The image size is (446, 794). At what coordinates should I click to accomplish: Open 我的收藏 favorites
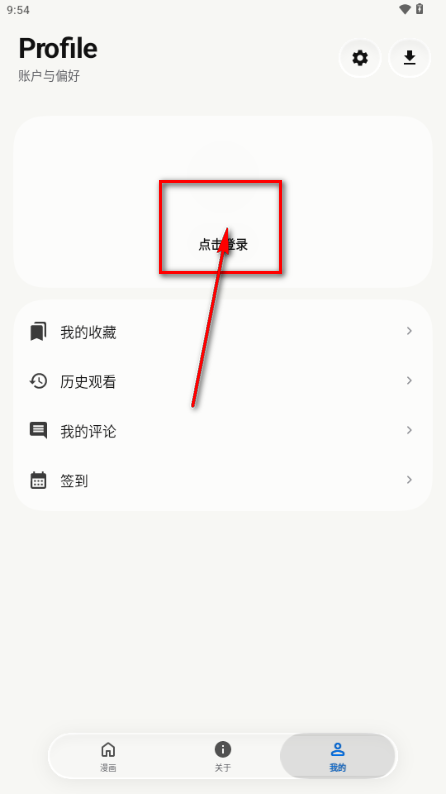[223, 332]
